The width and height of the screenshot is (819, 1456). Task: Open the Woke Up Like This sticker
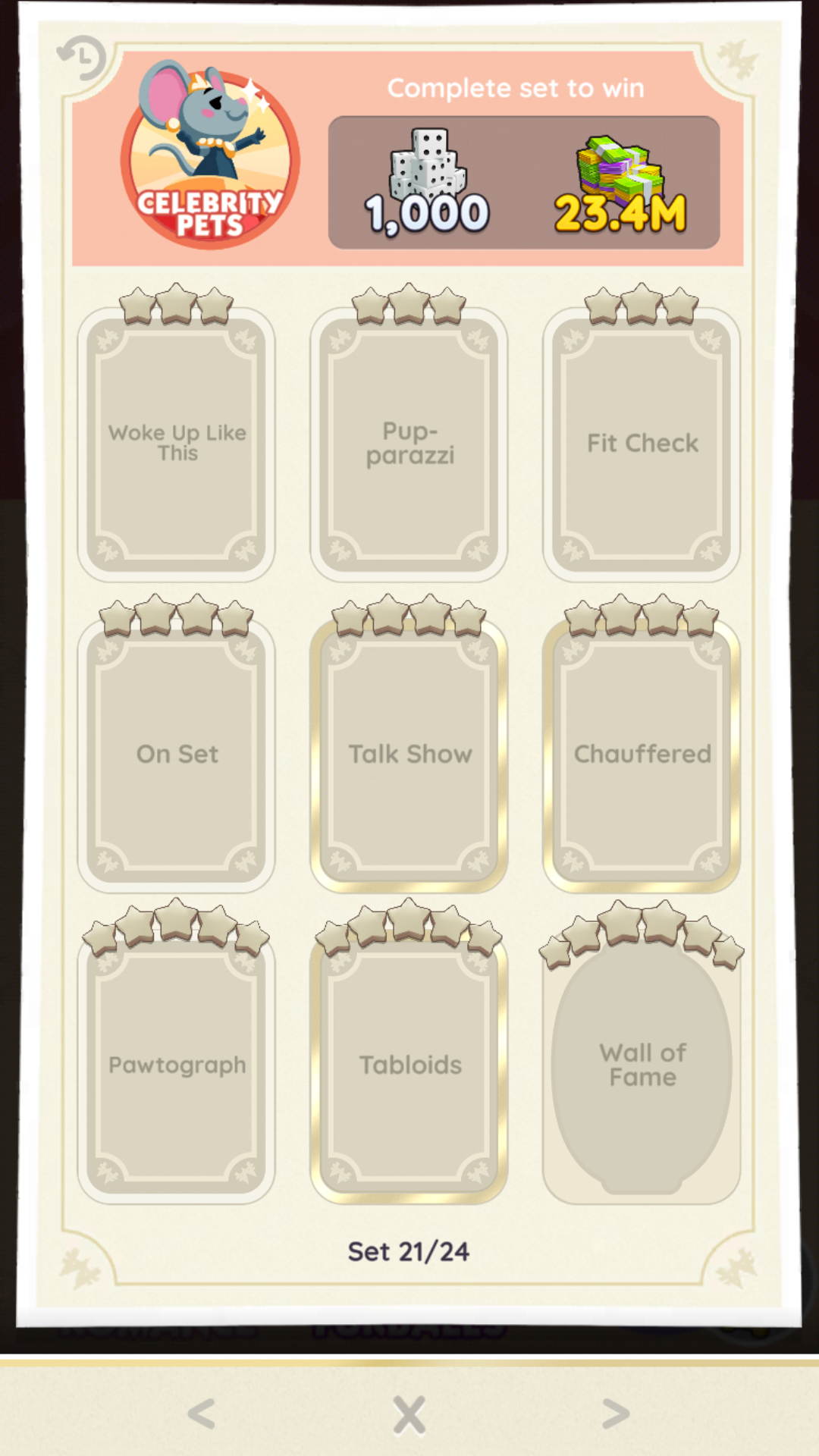[177, 444]
